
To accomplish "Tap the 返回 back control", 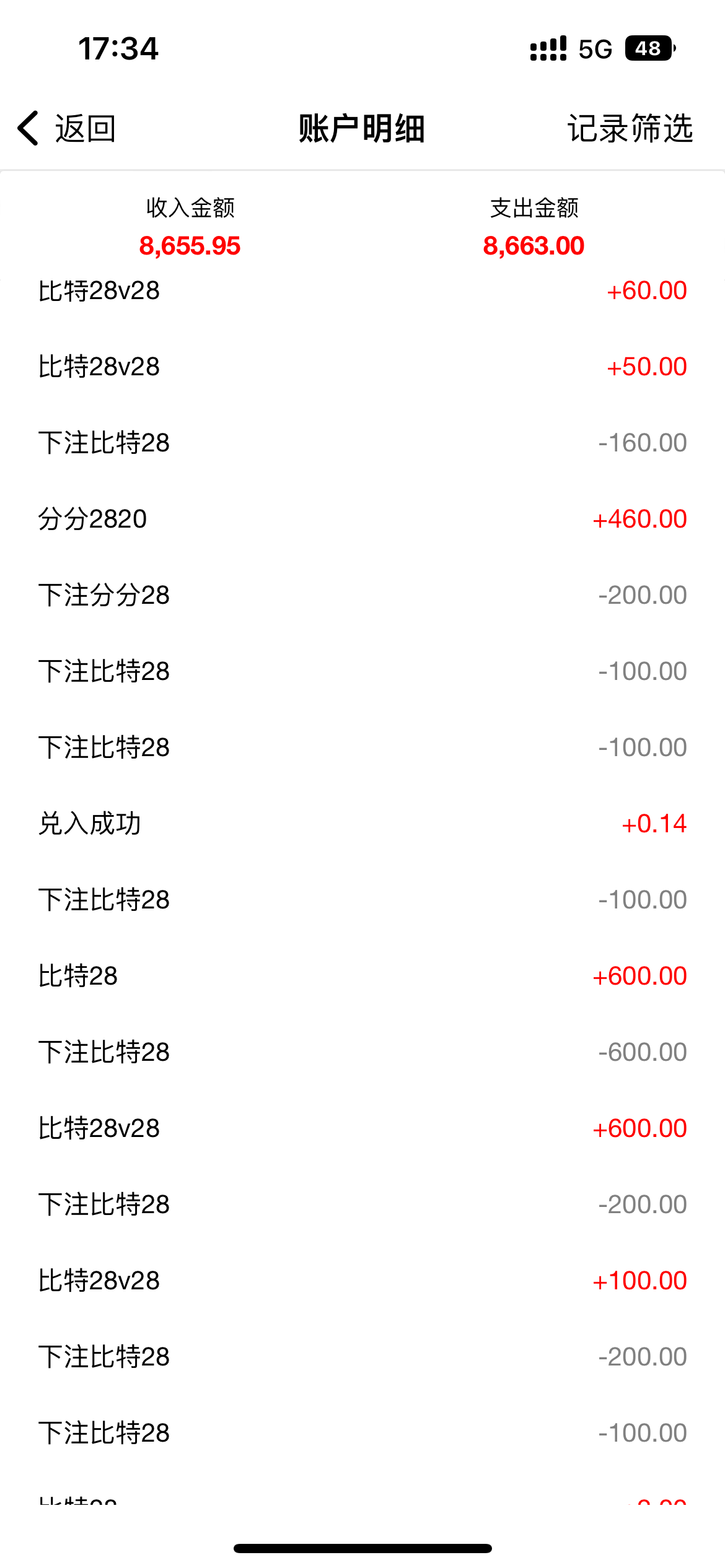I will [71, 128].
